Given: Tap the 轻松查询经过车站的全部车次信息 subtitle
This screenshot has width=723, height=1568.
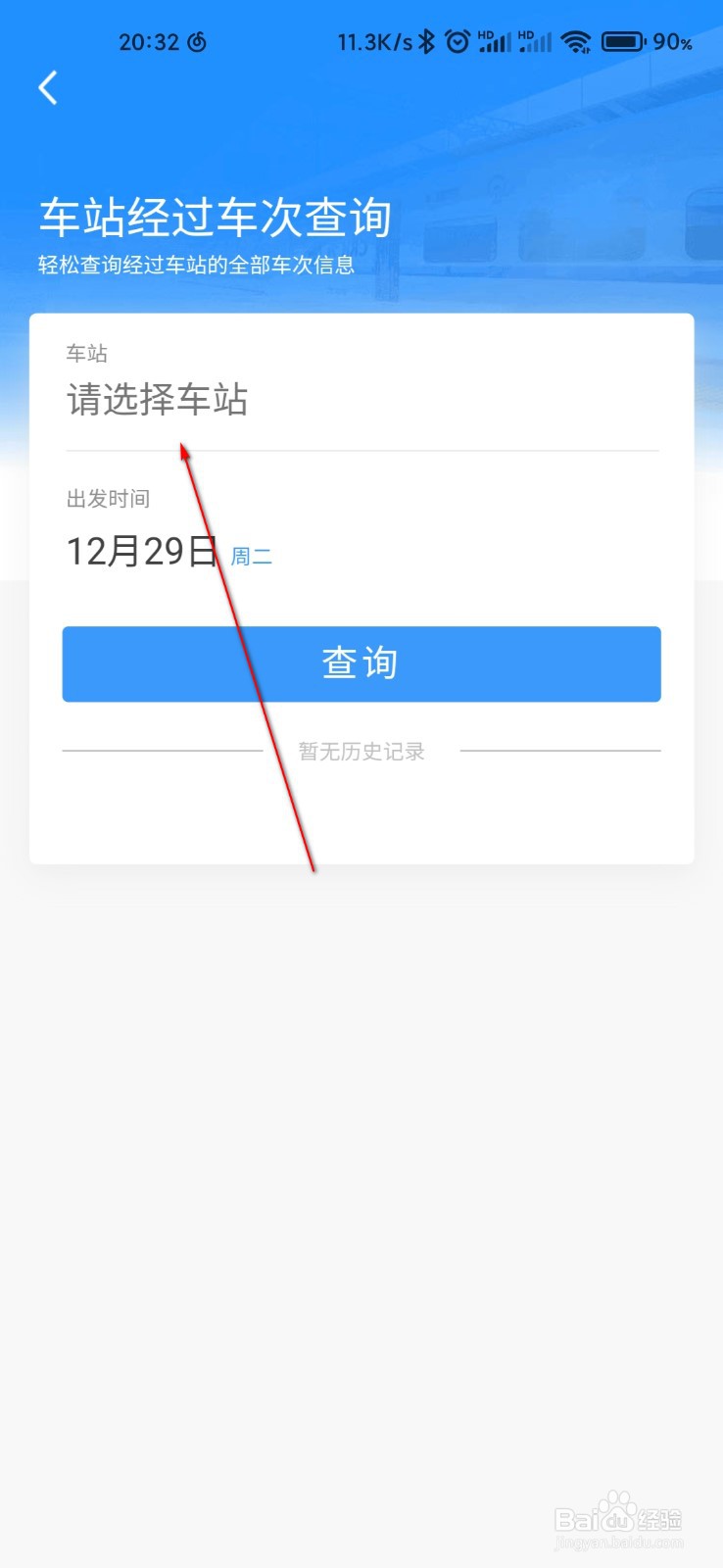Looking at the screenshot, I should pos(196,266).
